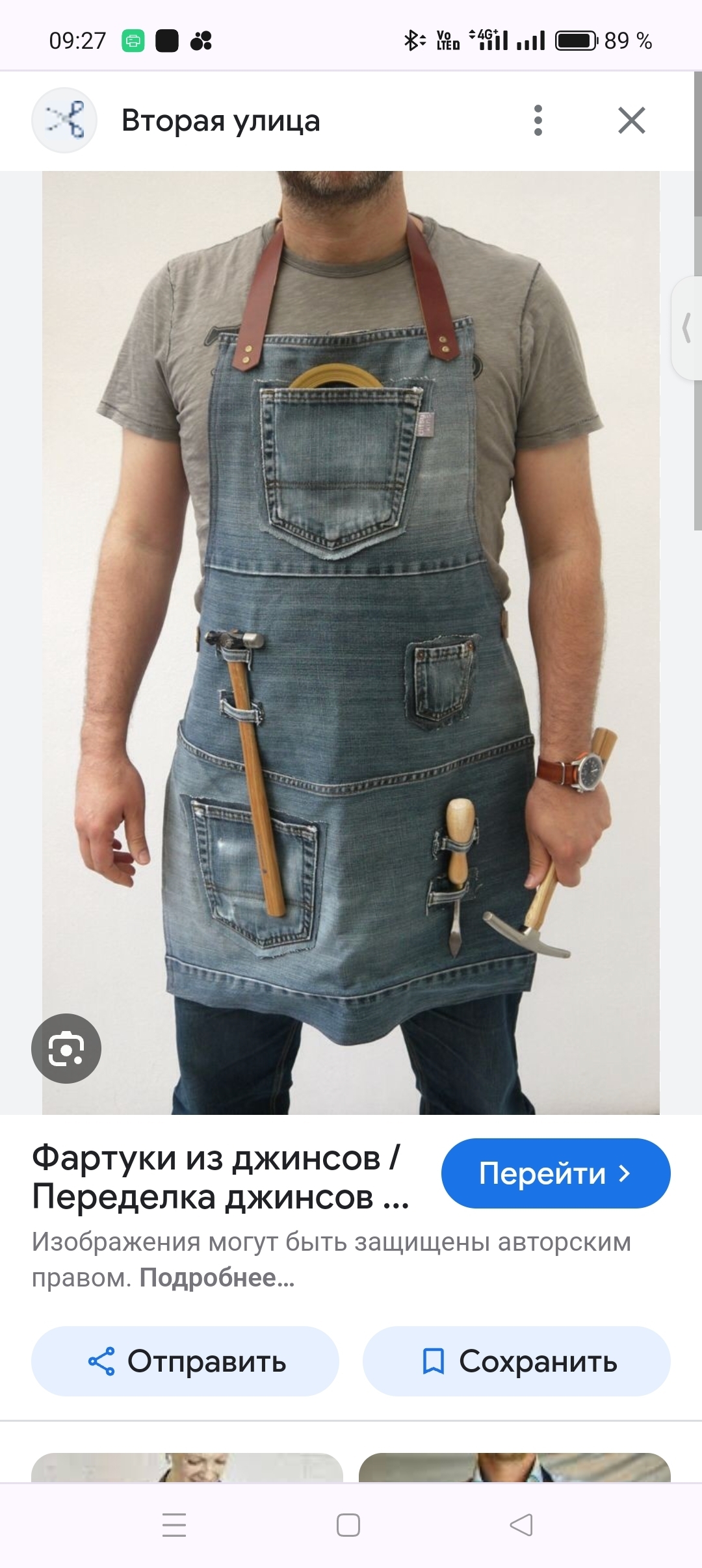
Task: Open the side panel handle
Action: (x=687, y=328)
